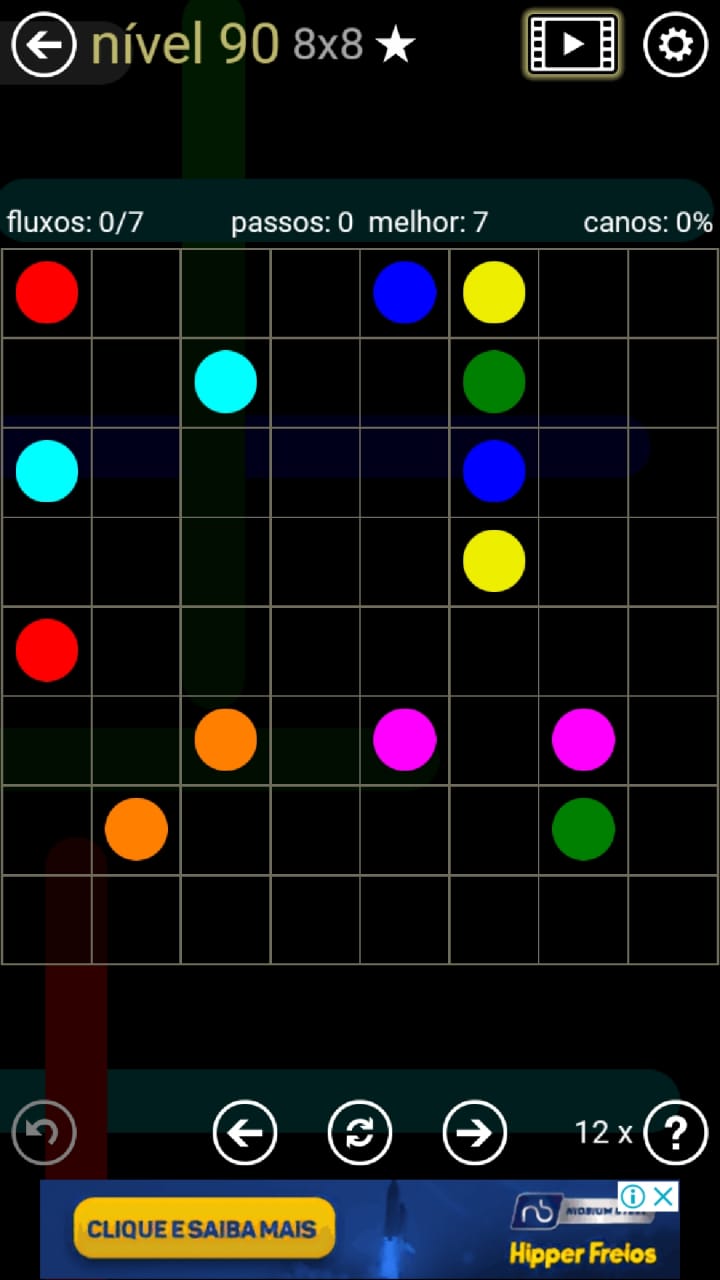Advance to the next level
This screenshot has height=1280, width=720.
click(475, 1133)
